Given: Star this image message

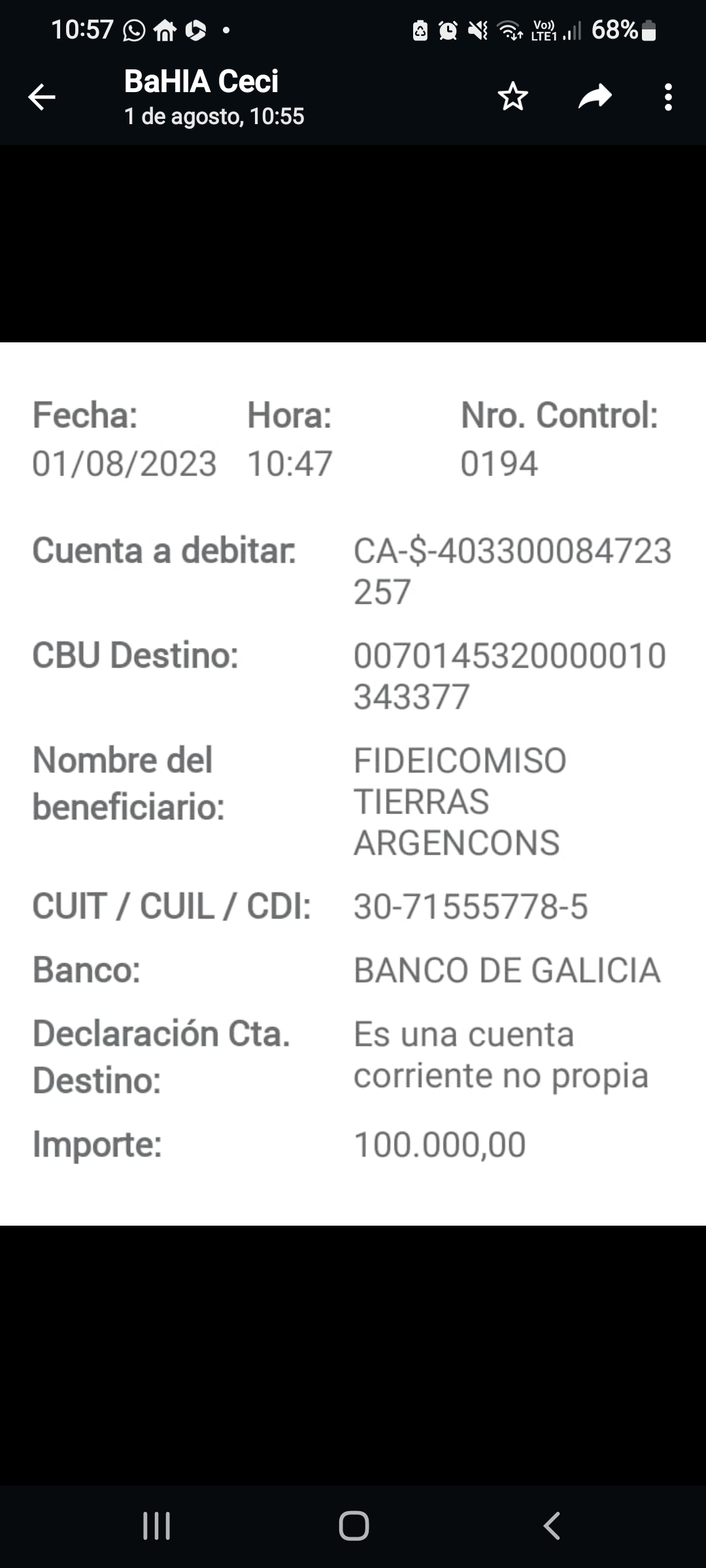Looking at the screenshot, I should coord(513,97).
